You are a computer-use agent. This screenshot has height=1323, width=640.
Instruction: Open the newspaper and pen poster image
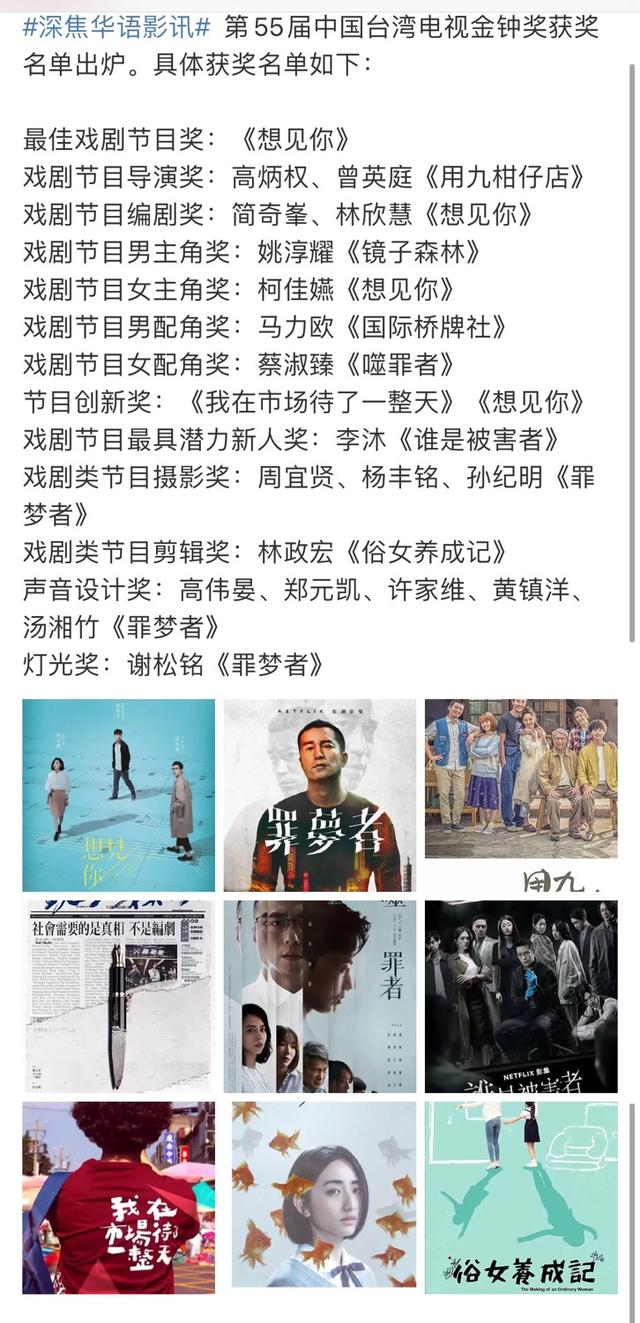119,996
